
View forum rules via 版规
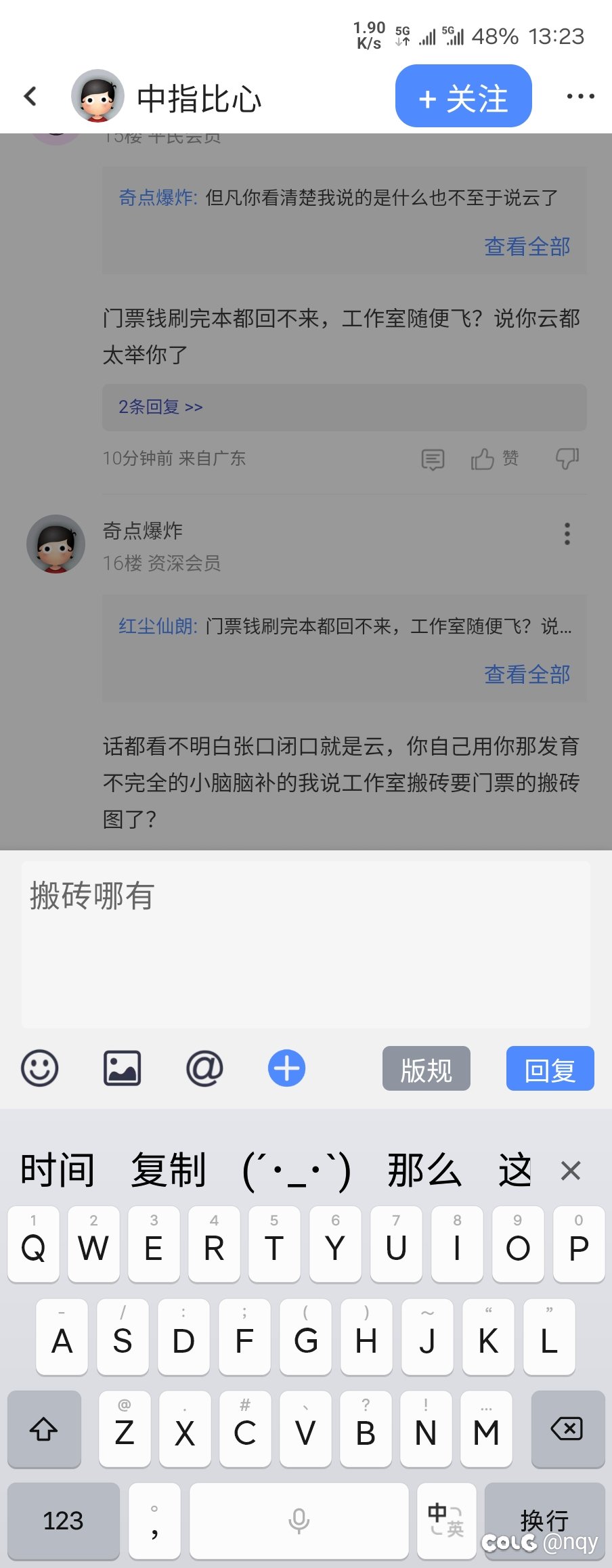tap(426, 1069)
